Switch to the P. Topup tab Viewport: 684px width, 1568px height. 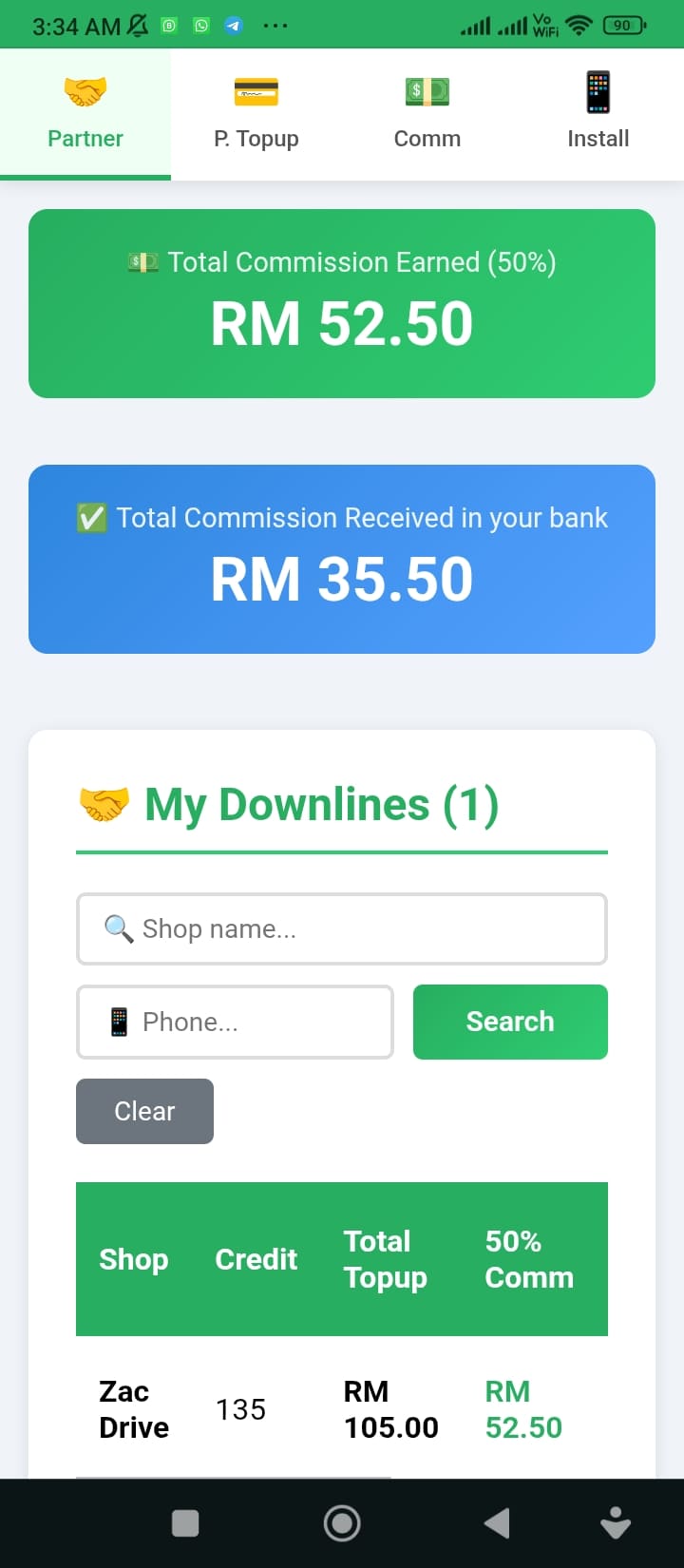tap(256, 113)
